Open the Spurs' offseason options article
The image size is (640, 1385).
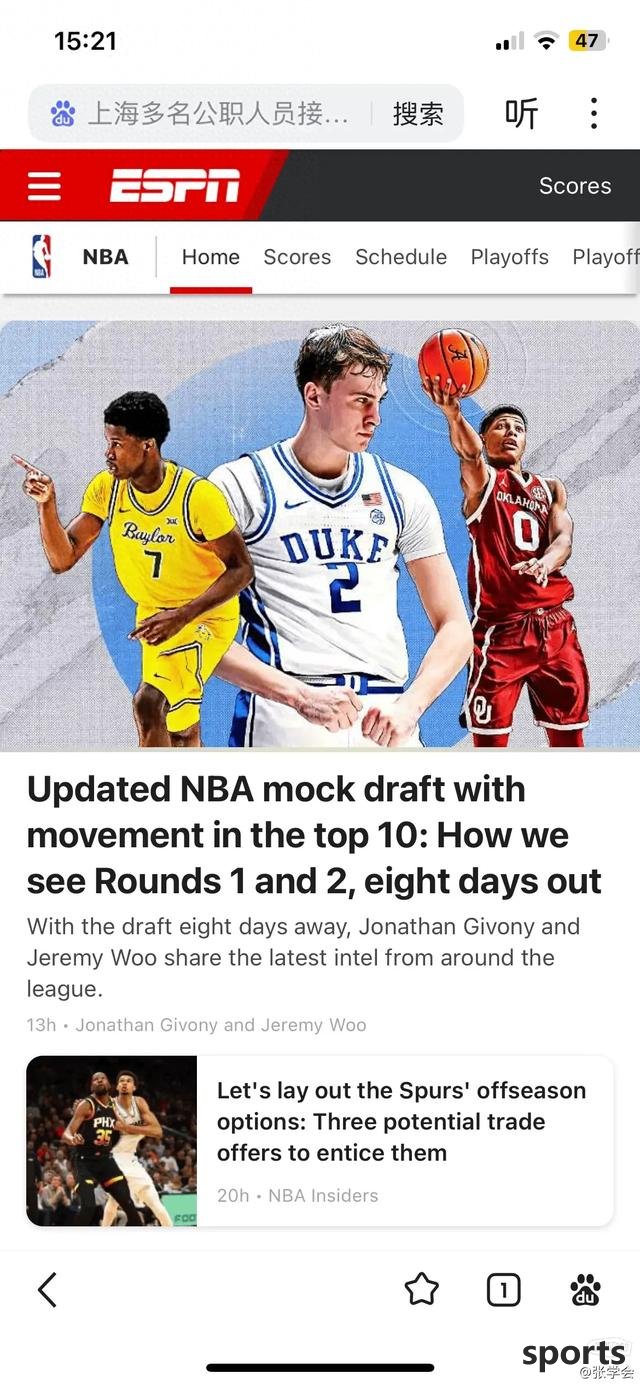[x=400, y=1121]
